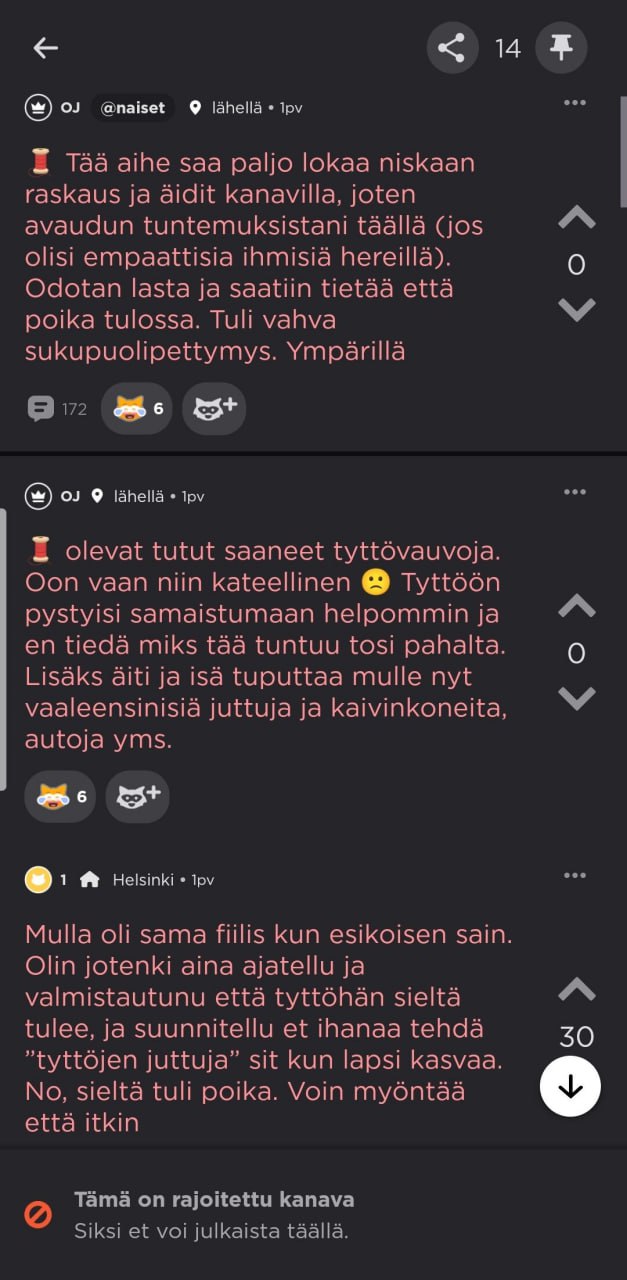
Task: Open the @naiset channel chip
Action: coord(133,108)
